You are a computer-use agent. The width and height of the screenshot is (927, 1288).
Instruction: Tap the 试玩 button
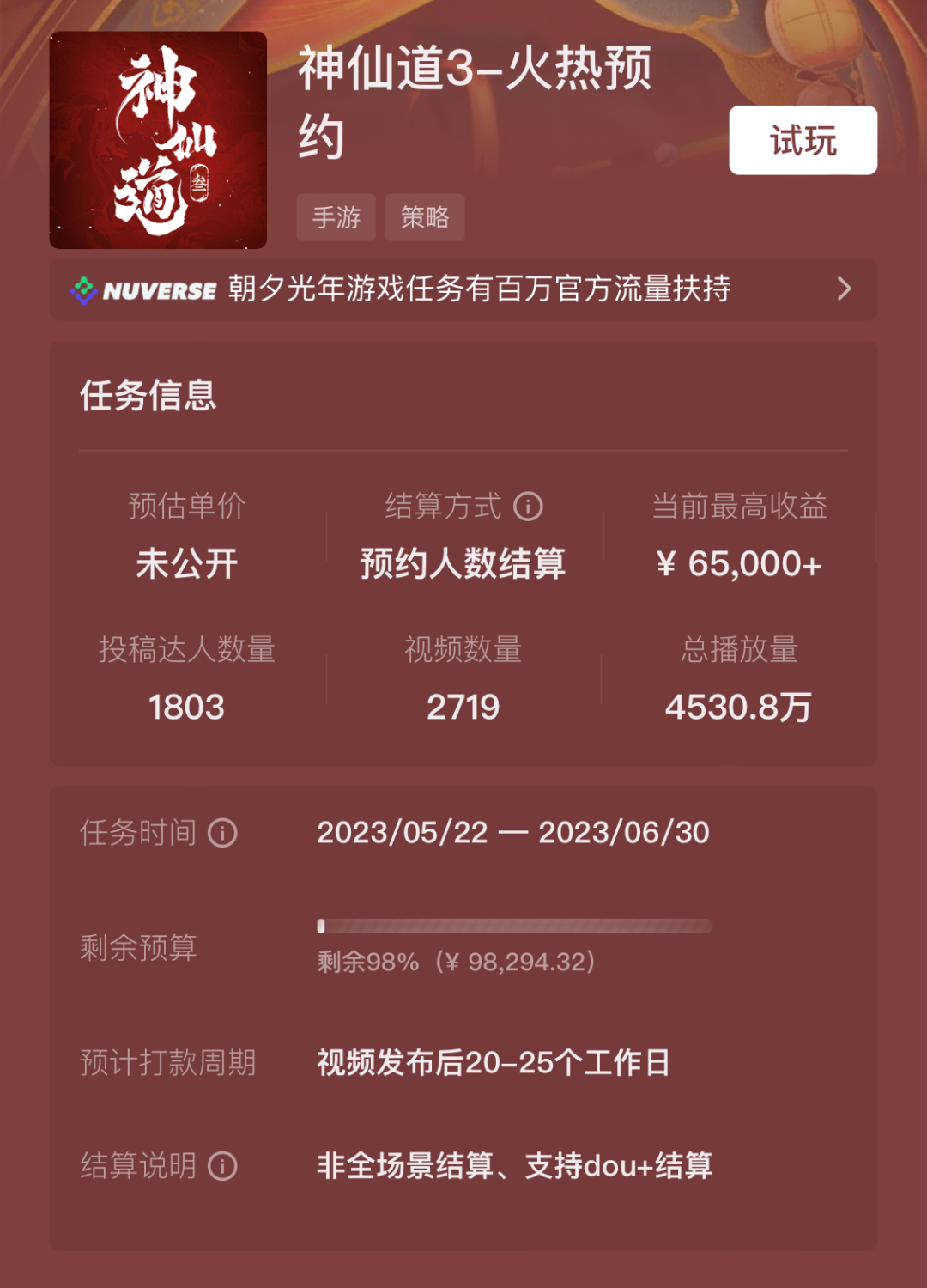(x=803, y=140)
